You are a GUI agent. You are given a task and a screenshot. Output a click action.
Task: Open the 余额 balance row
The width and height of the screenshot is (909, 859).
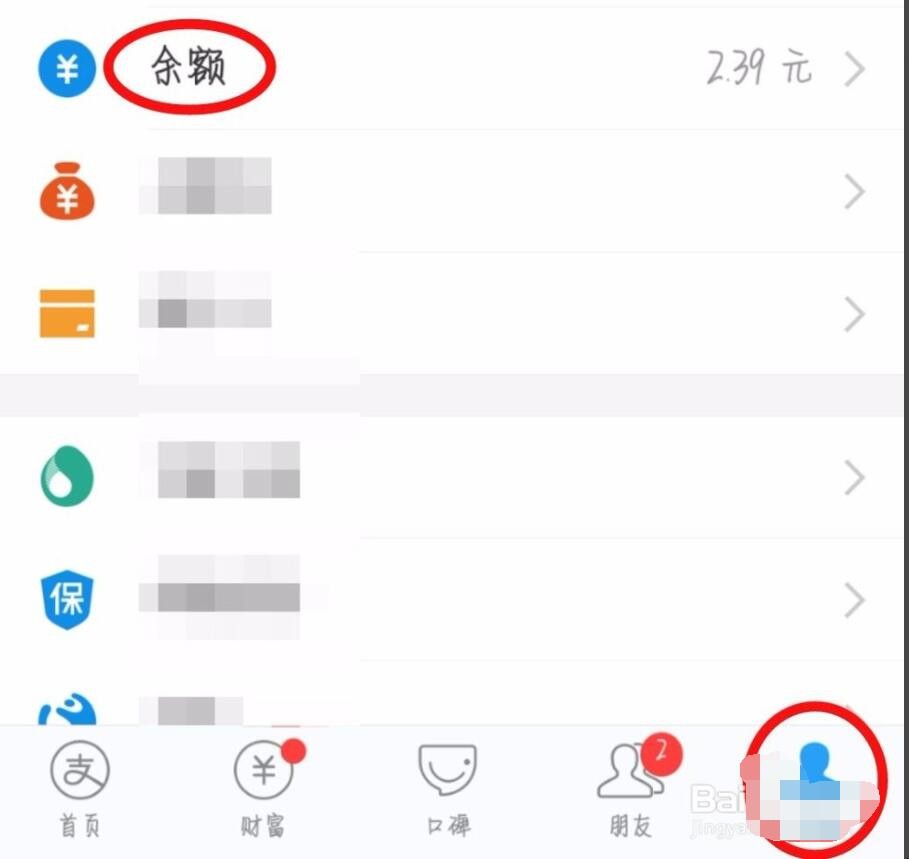pyautogui.click(x=450, y=68)
